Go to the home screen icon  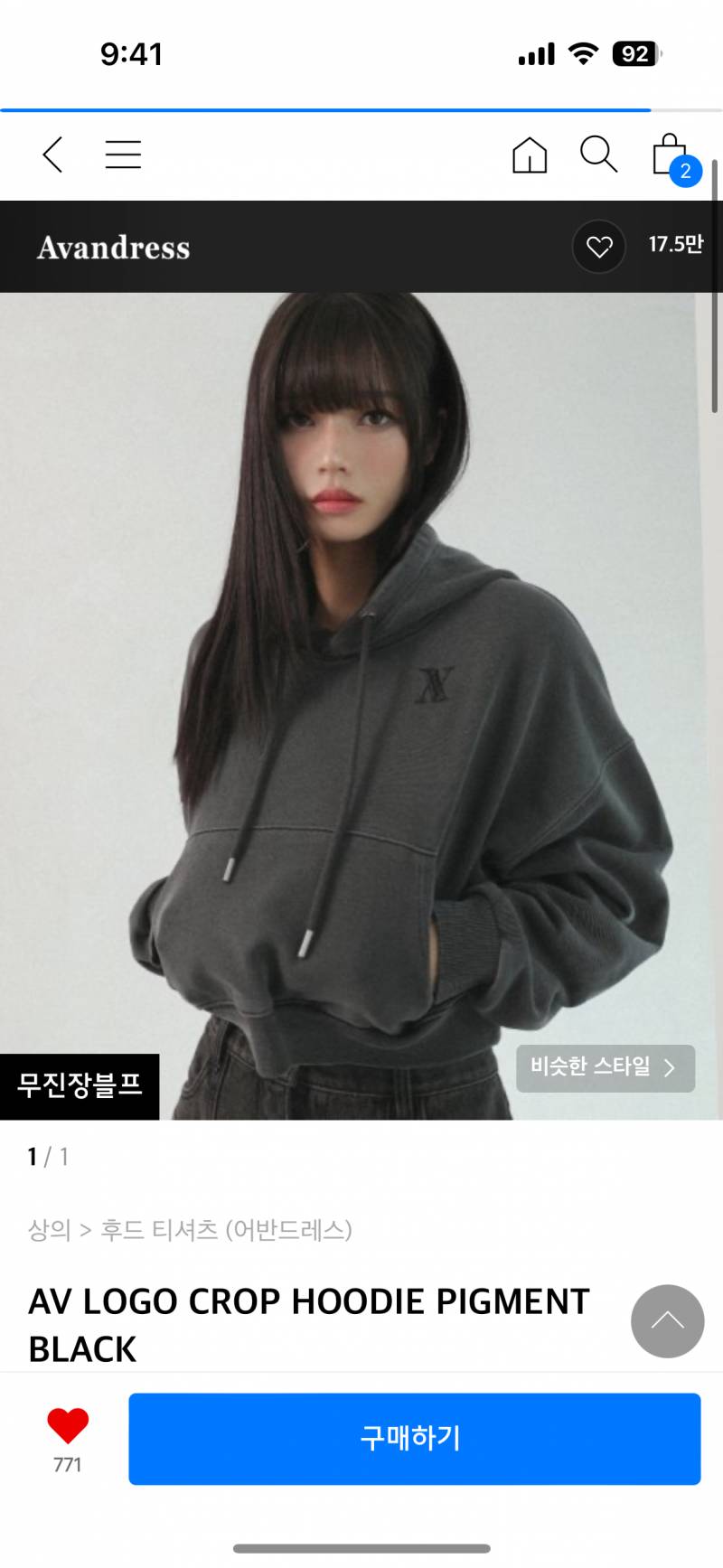pyautogui.click(x=528, y=155)
